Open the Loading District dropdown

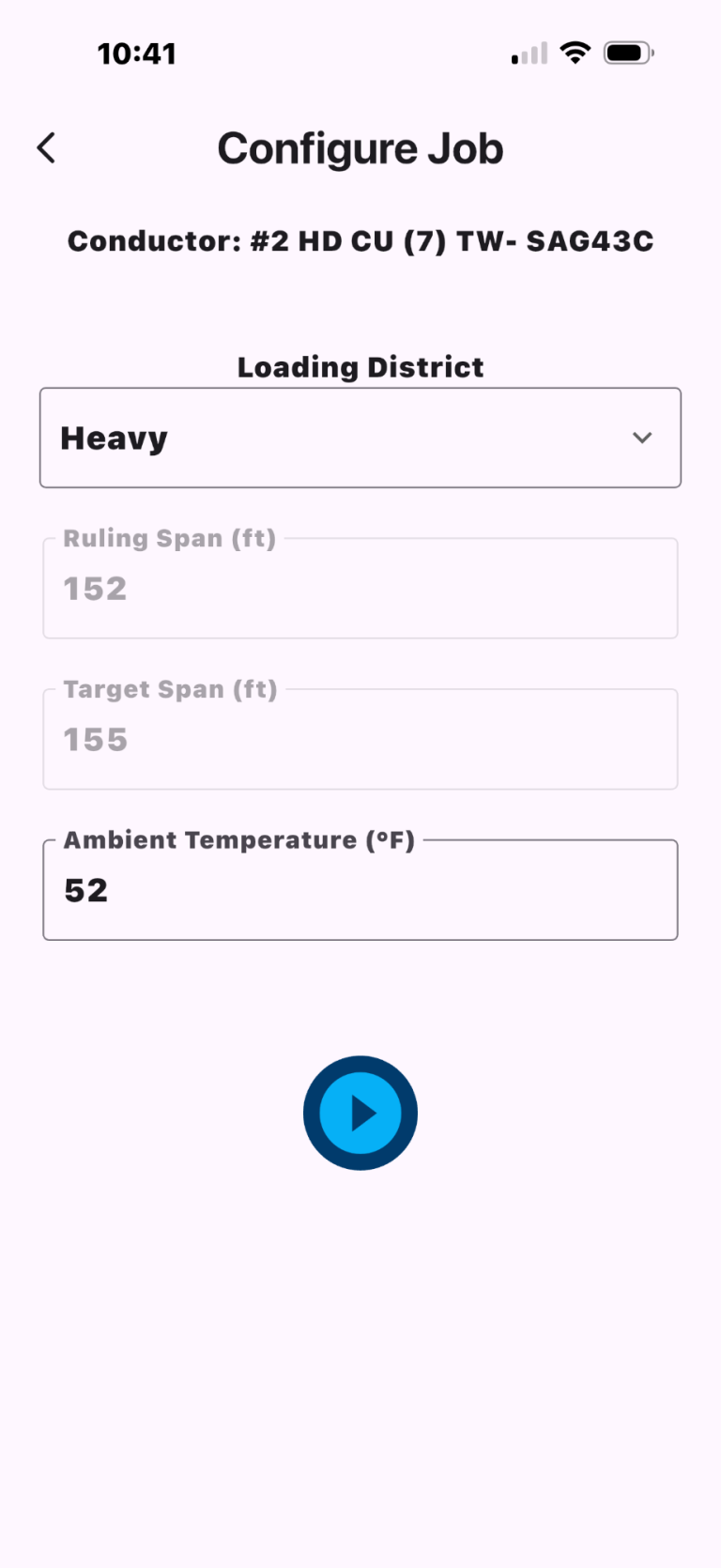[x=360, y=438]
